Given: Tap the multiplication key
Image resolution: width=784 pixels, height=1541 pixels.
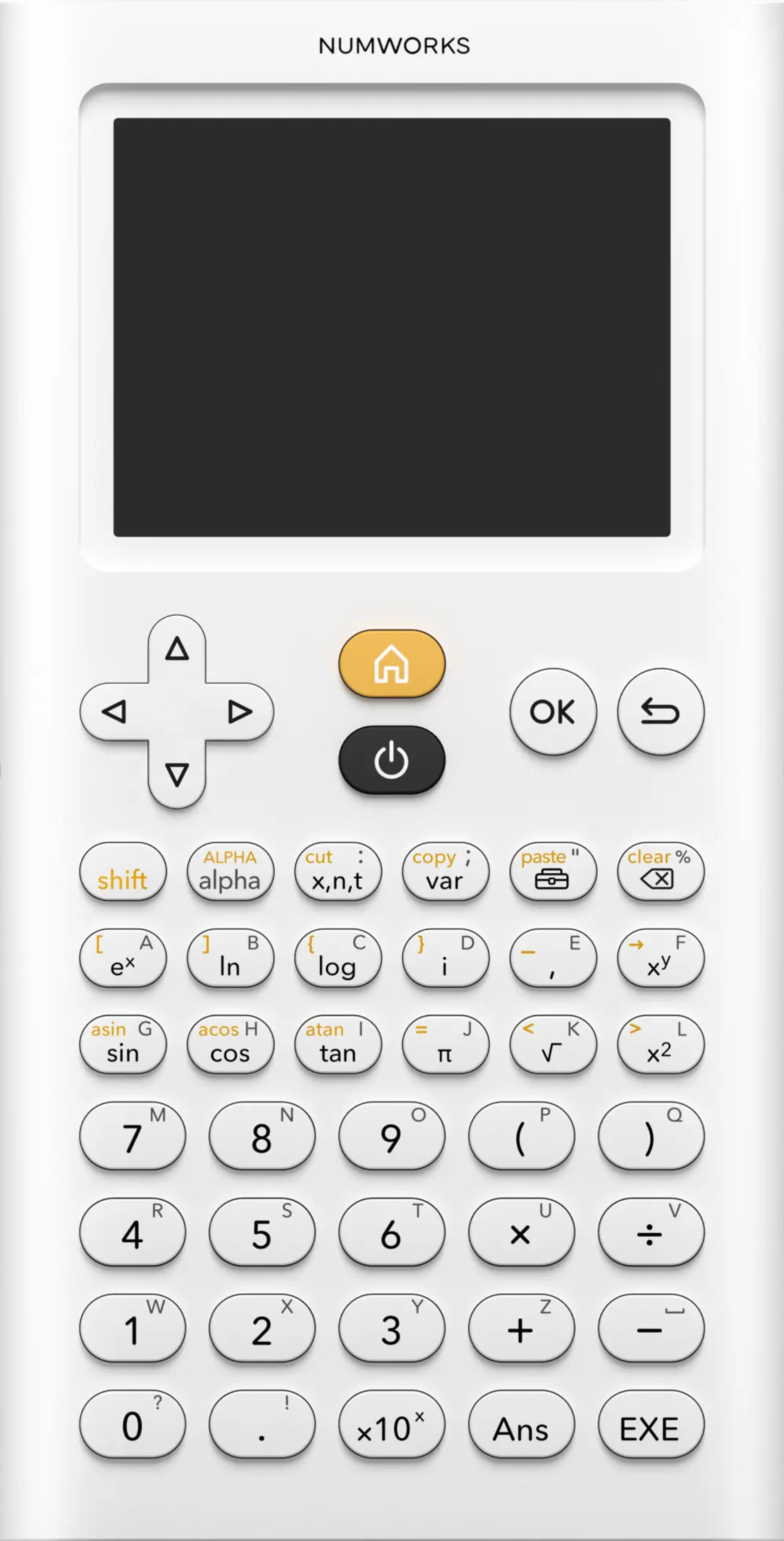Looking at the screenshot, I should pos(520,1233).
